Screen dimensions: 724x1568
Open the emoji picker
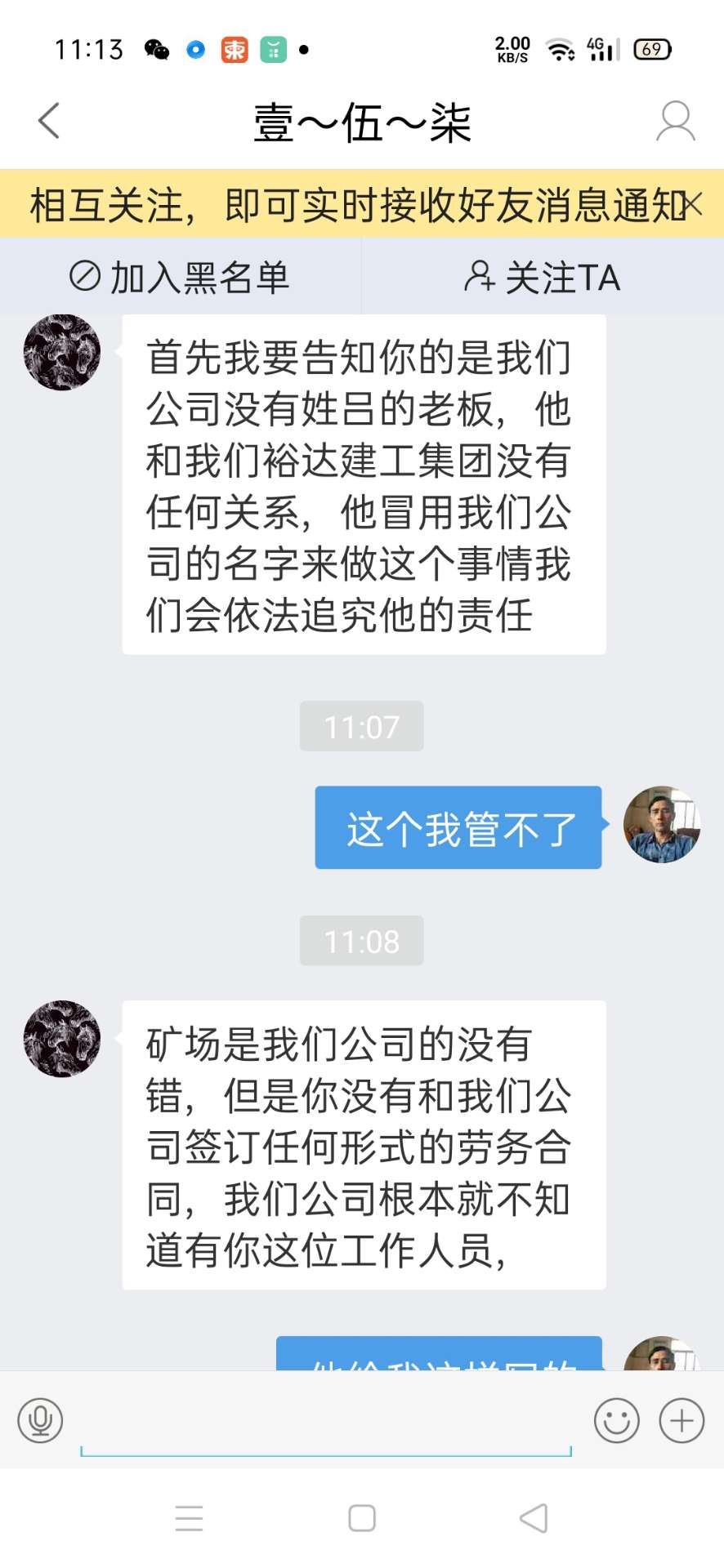(x=616, y=1420)
